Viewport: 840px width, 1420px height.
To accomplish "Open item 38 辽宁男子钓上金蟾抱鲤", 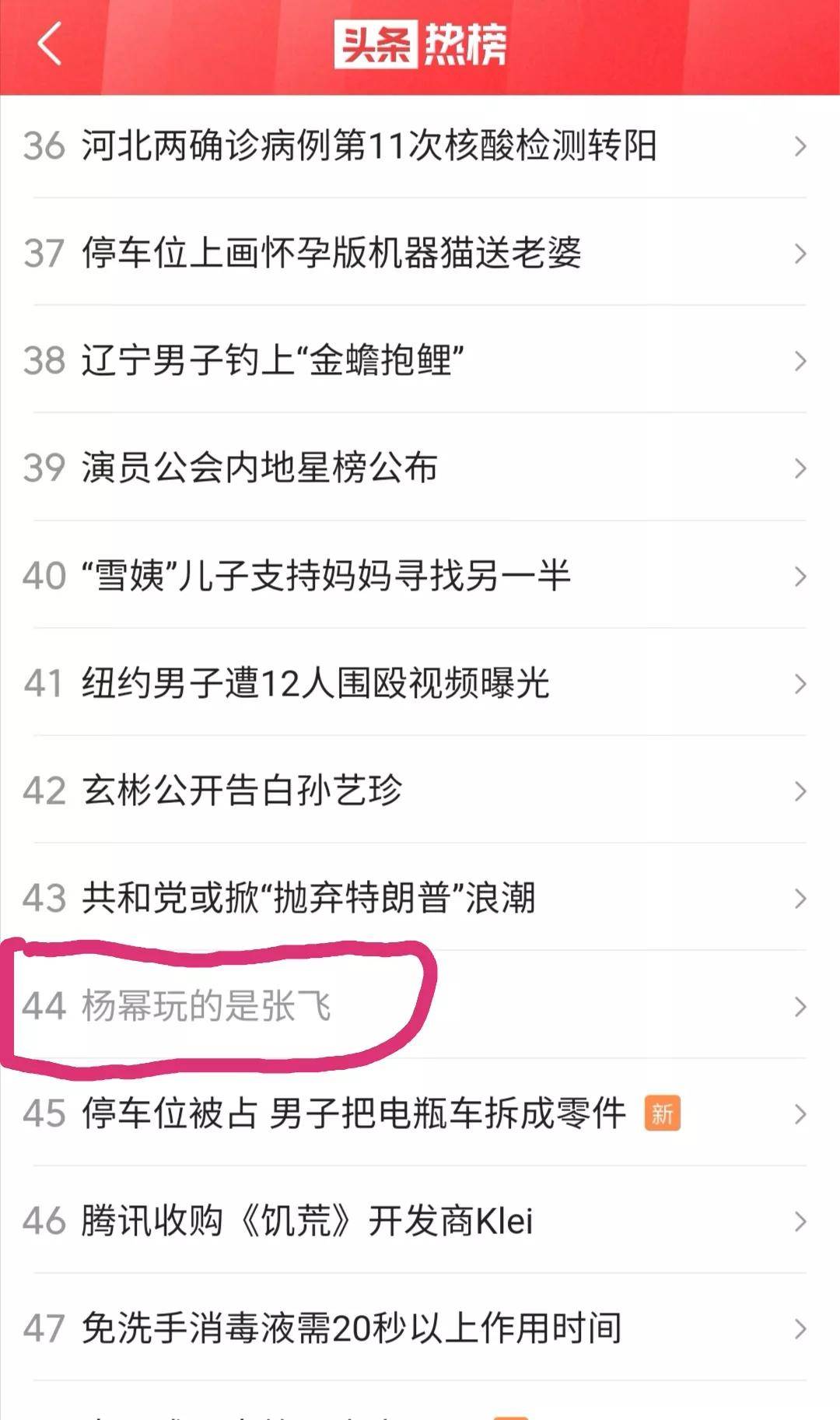I will pyautogui.click(x=272, y=361).
